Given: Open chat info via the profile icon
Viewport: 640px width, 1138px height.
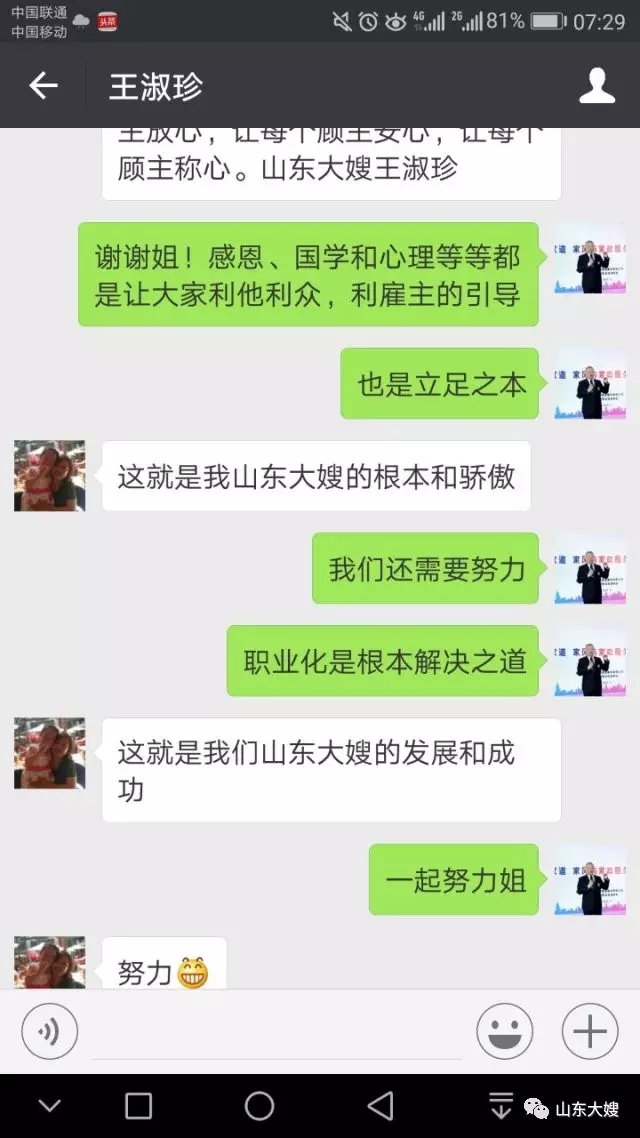Looking at the screenshot, I should coord(597,86).
